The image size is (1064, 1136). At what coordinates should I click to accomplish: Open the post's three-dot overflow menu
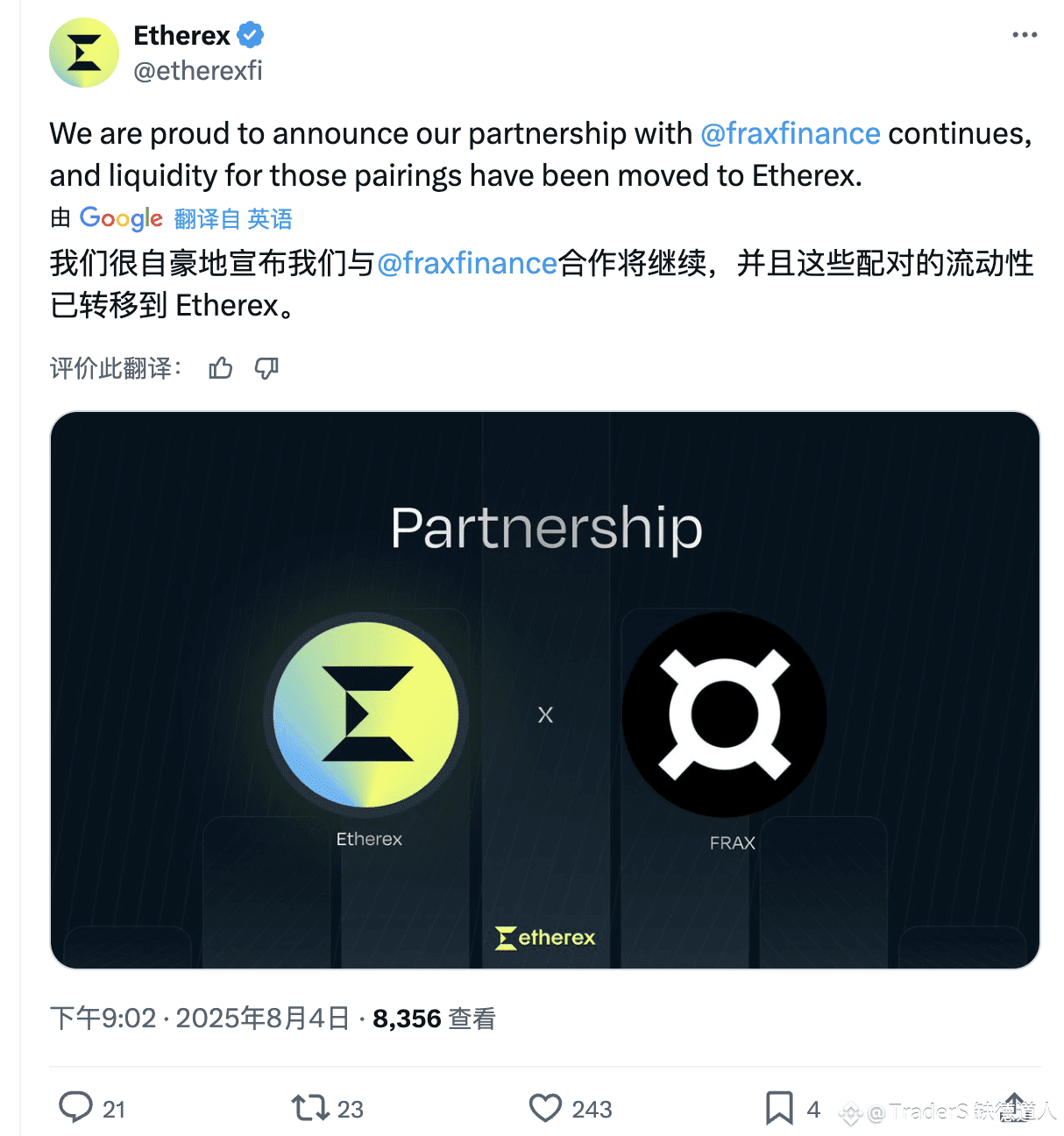1024,35
